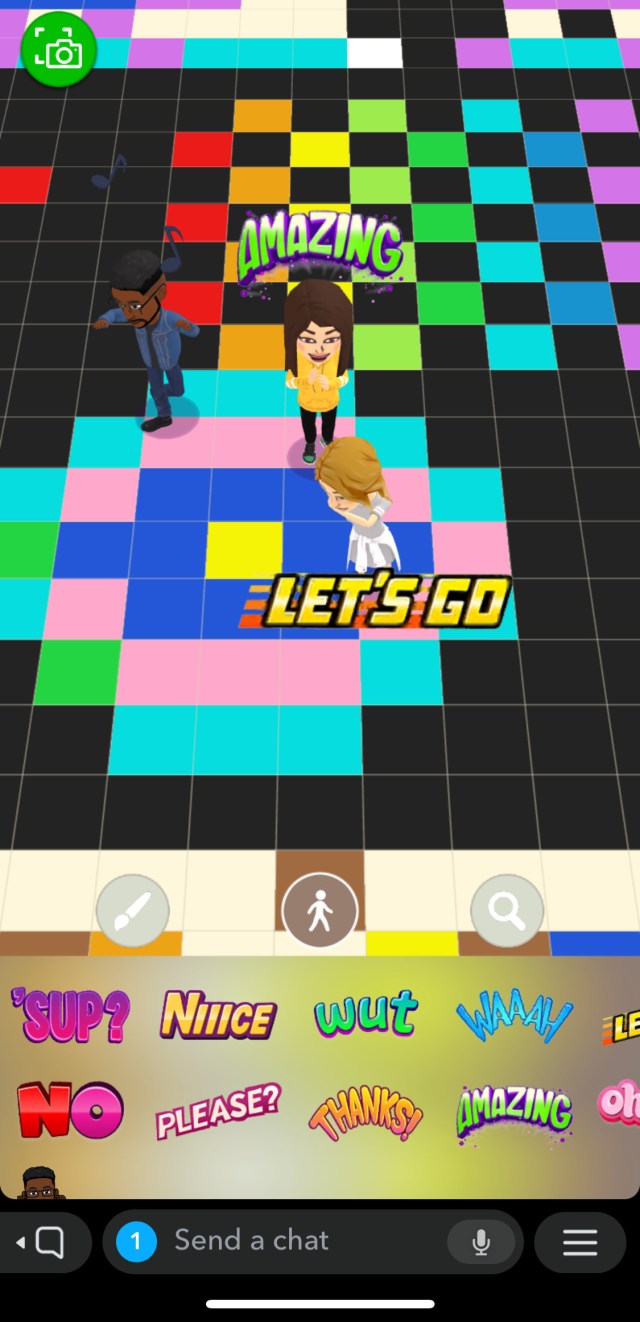Tap the microphone voice note button
This screenshot has height=1322, width=640.
coord(481,1242)
